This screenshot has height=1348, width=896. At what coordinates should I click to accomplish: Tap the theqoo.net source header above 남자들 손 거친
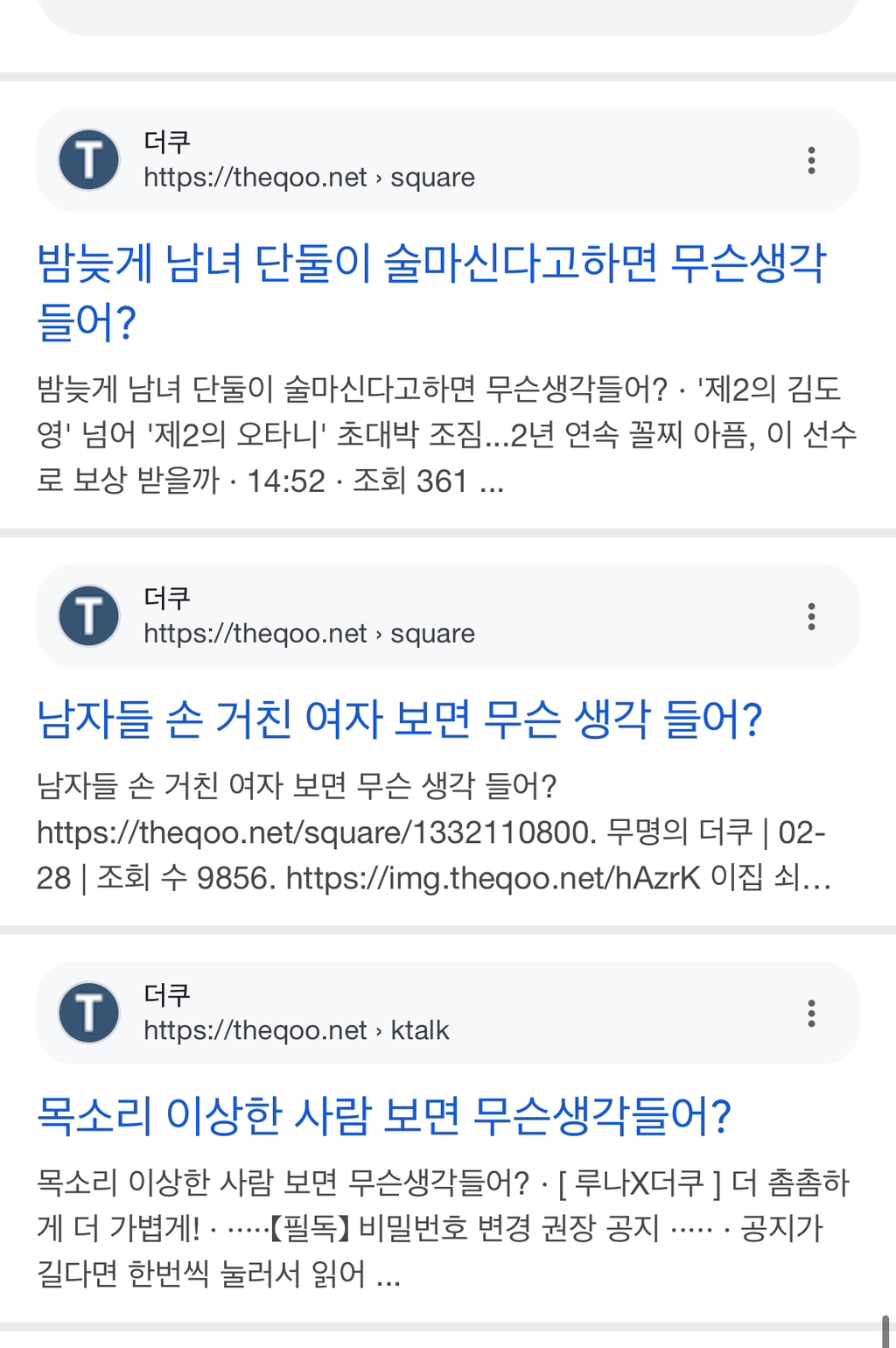tap(310, 617)
